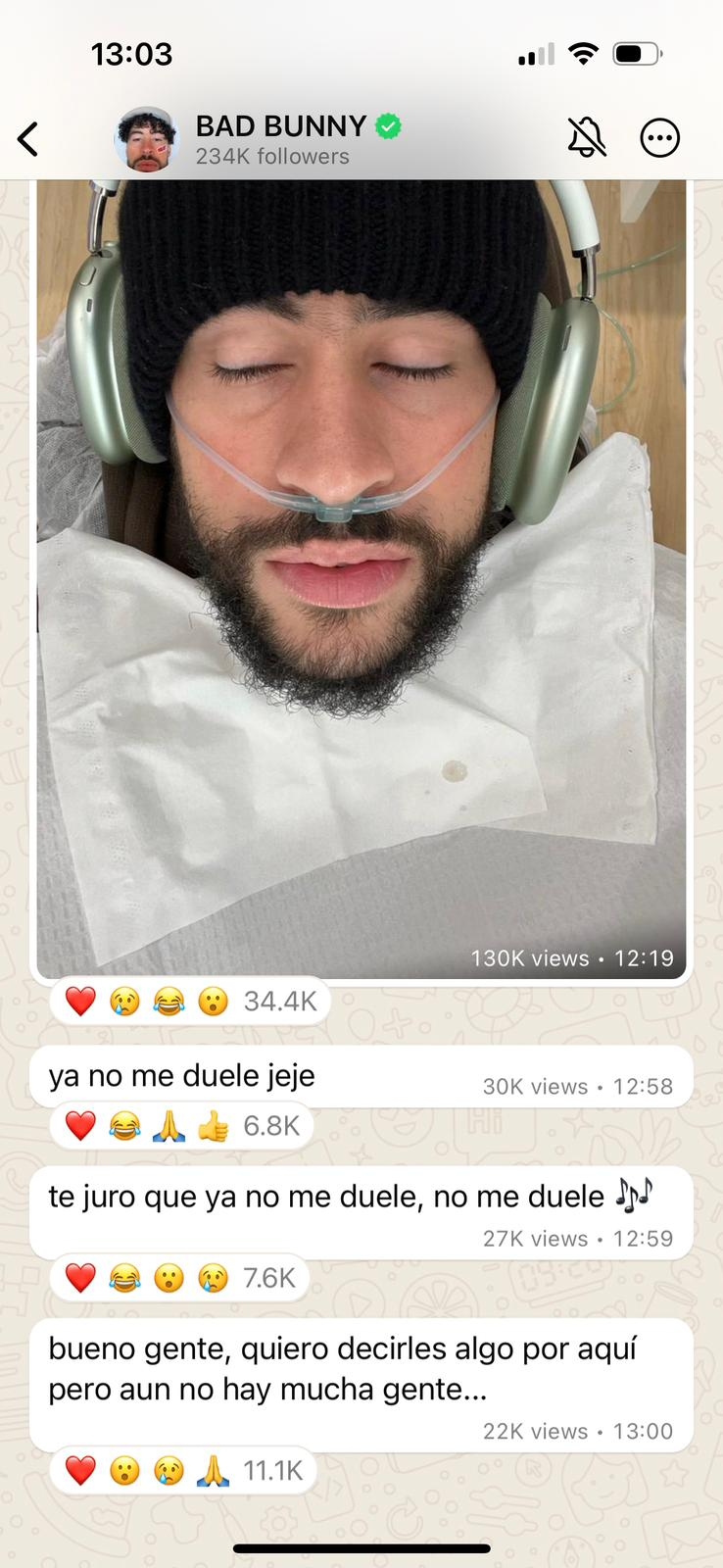This screenshot has width=723, height=1568.
Task: Tap the muted notifications bell icon
Action: (587, 138)
